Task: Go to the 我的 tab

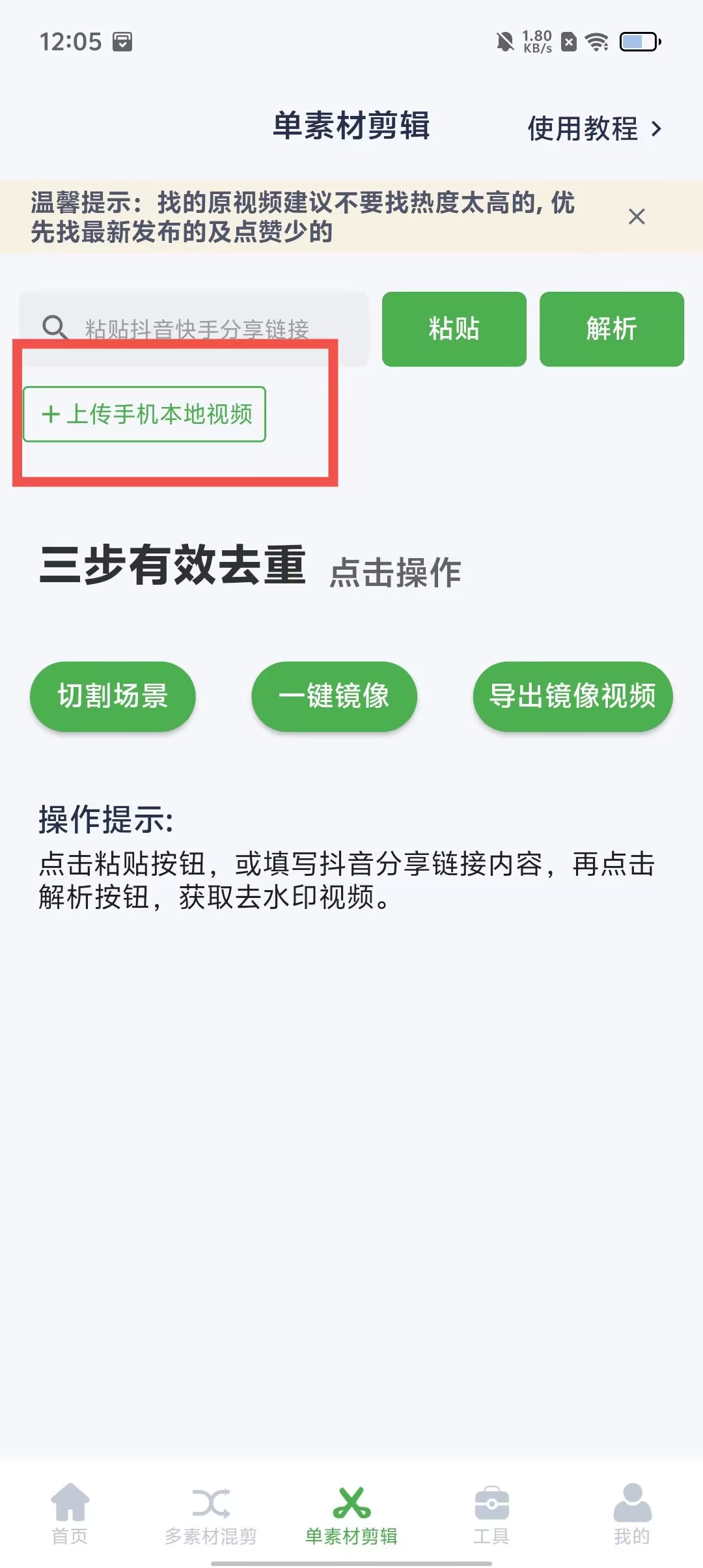Action: tap(631, 1515)
